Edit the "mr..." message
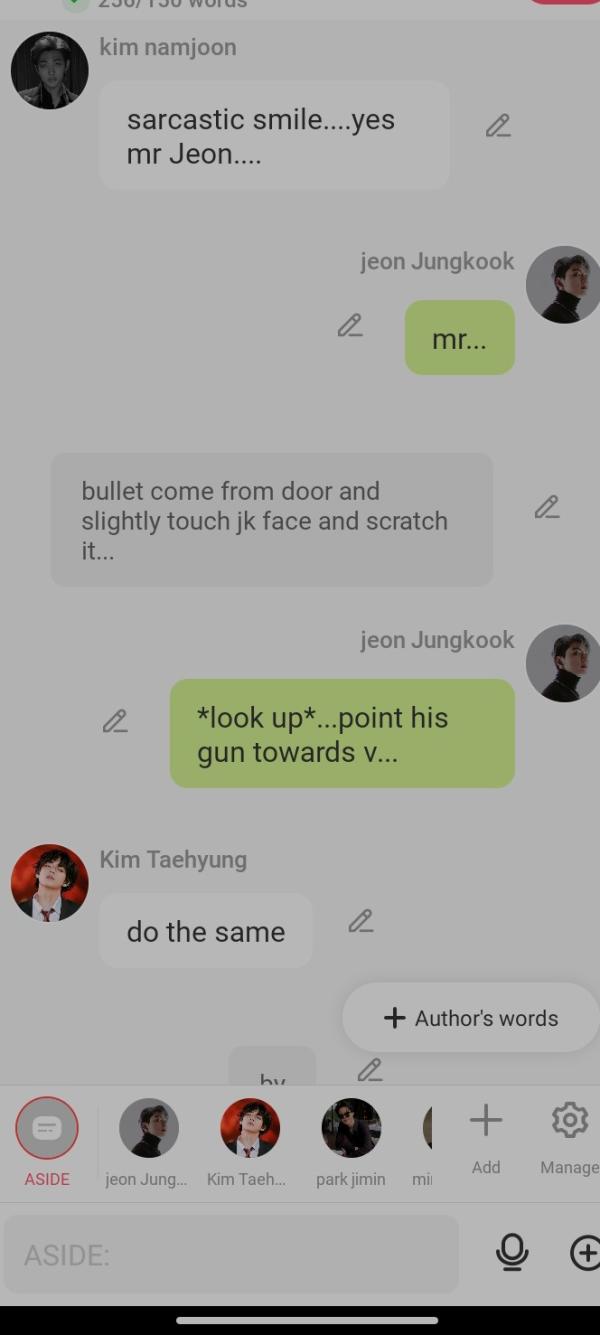Viewport: 600px width, 1335px height. click(350, 326)
